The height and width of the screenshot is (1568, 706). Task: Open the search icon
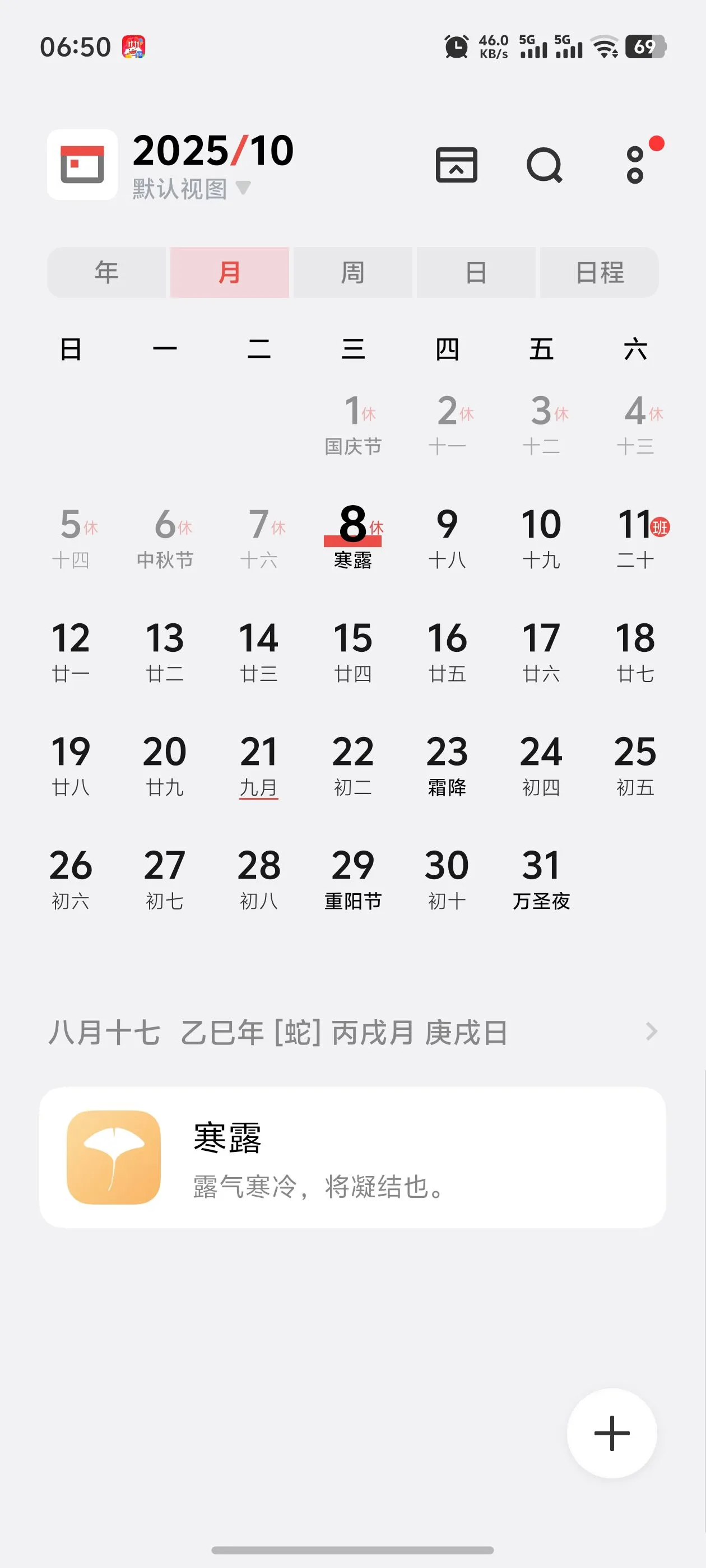[x=544, y=165]
